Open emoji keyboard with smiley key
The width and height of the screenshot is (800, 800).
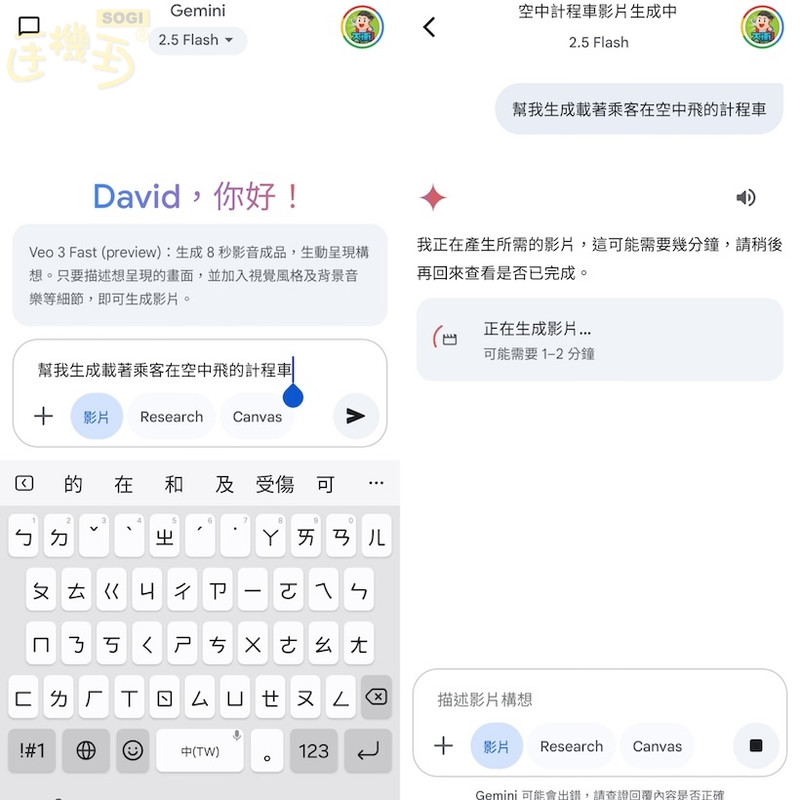coord(132,750)
